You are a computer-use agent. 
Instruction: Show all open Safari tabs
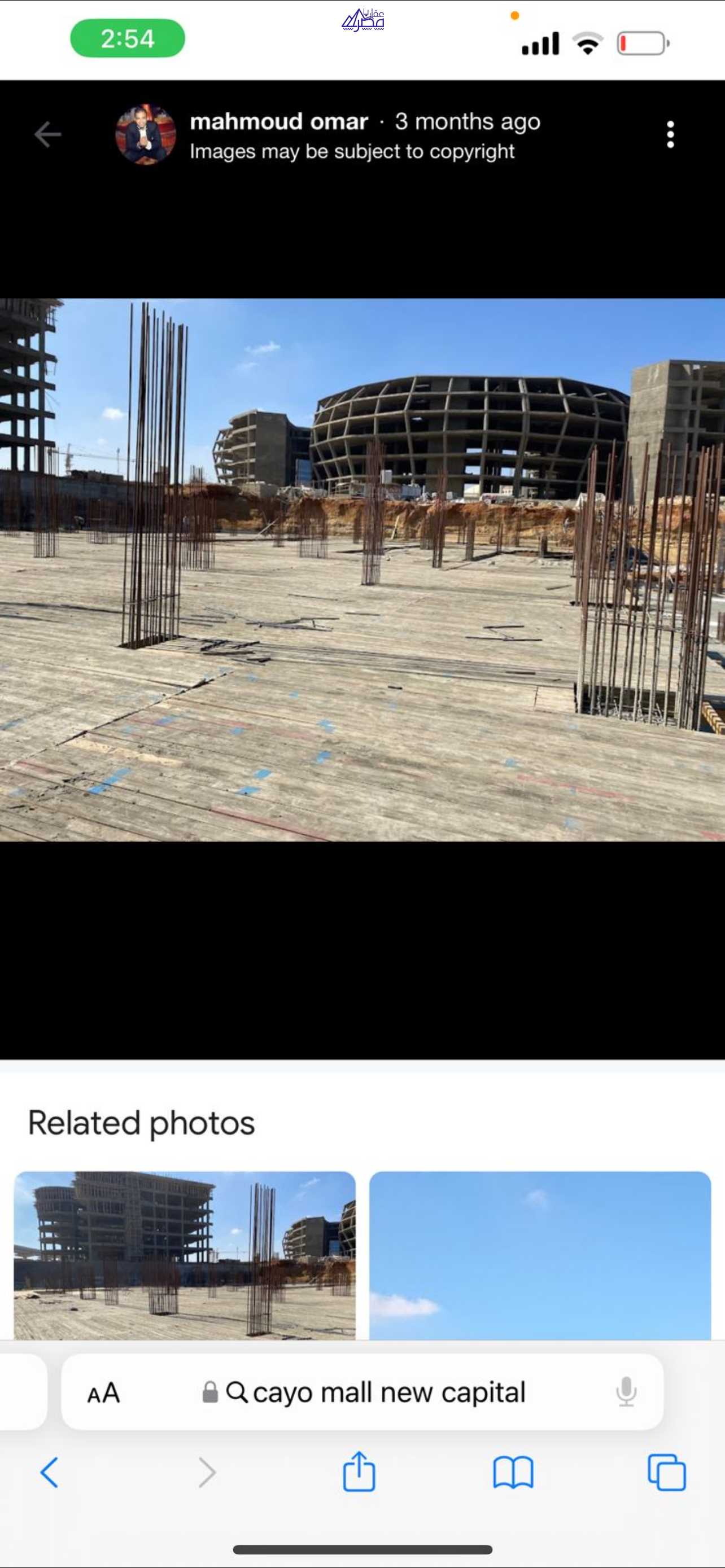point(667,1473)
